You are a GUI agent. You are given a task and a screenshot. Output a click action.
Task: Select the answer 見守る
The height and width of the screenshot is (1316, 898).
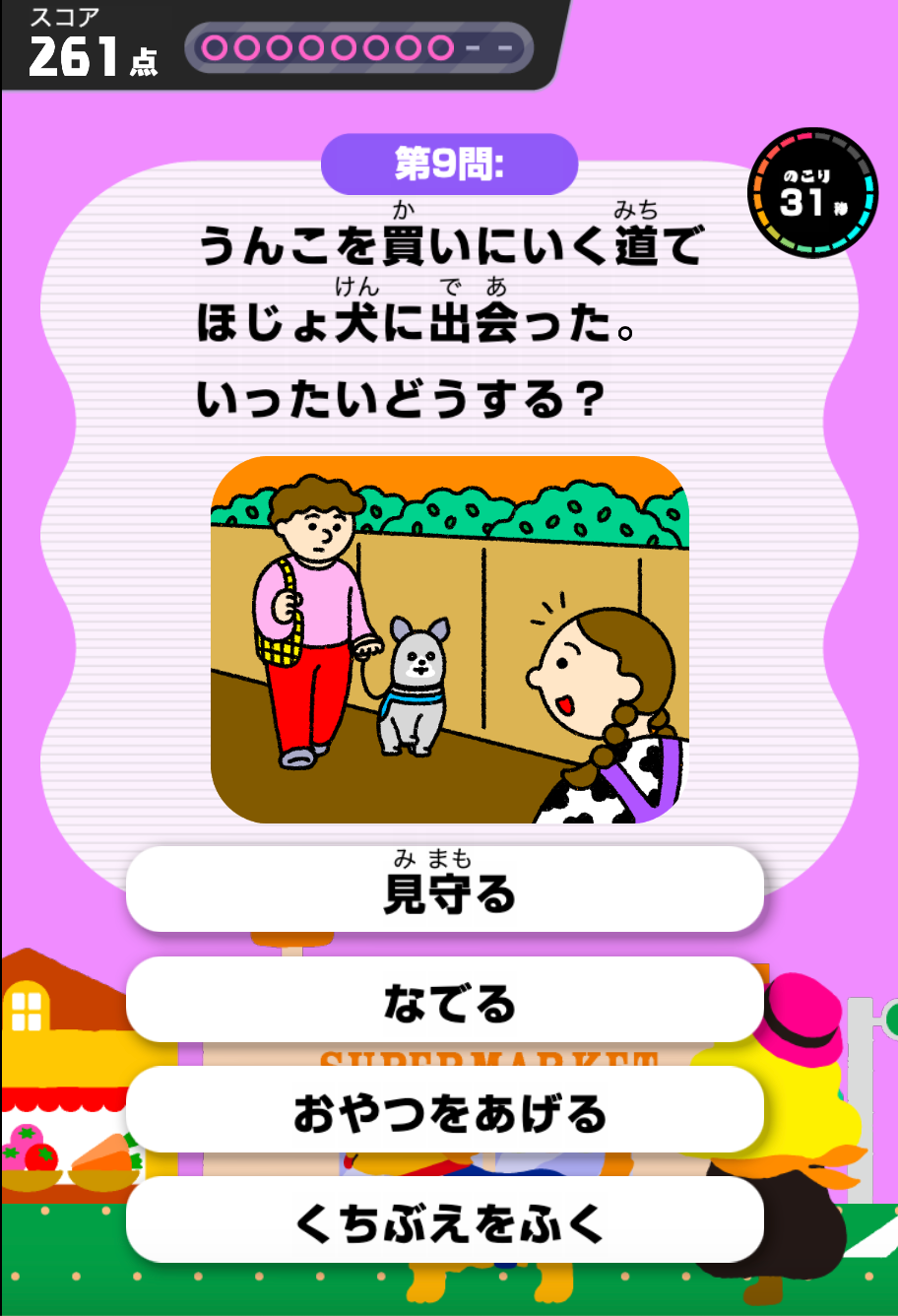click(445, 888)
